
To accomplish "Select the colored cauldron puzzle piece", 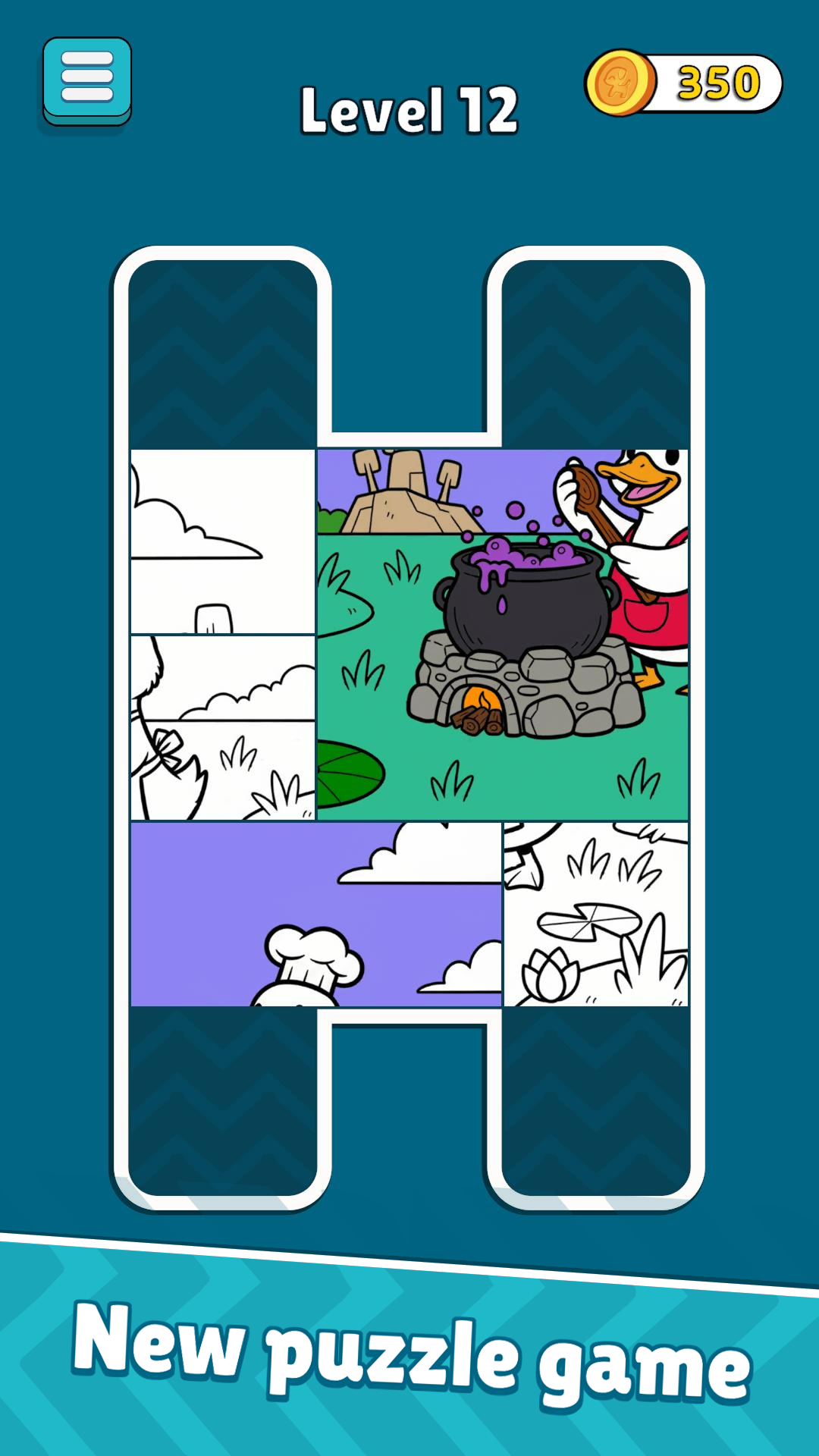I will click(503, 635).
